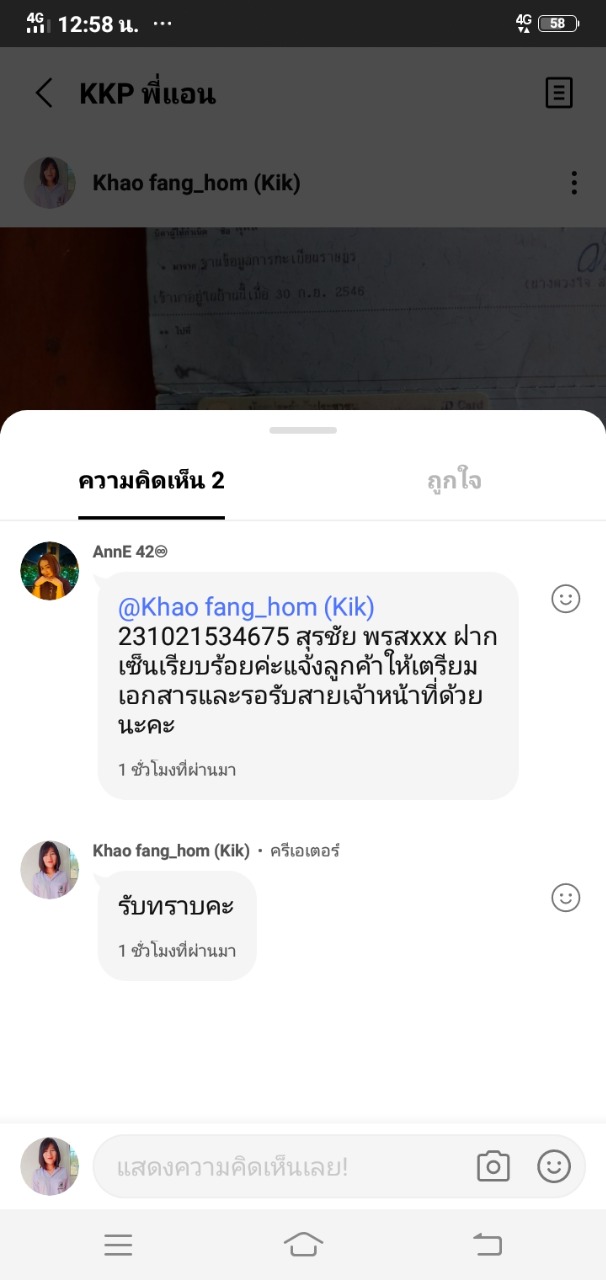Tap the system home button
This screenshot has width=606, height=1280.
[303, 1244]
